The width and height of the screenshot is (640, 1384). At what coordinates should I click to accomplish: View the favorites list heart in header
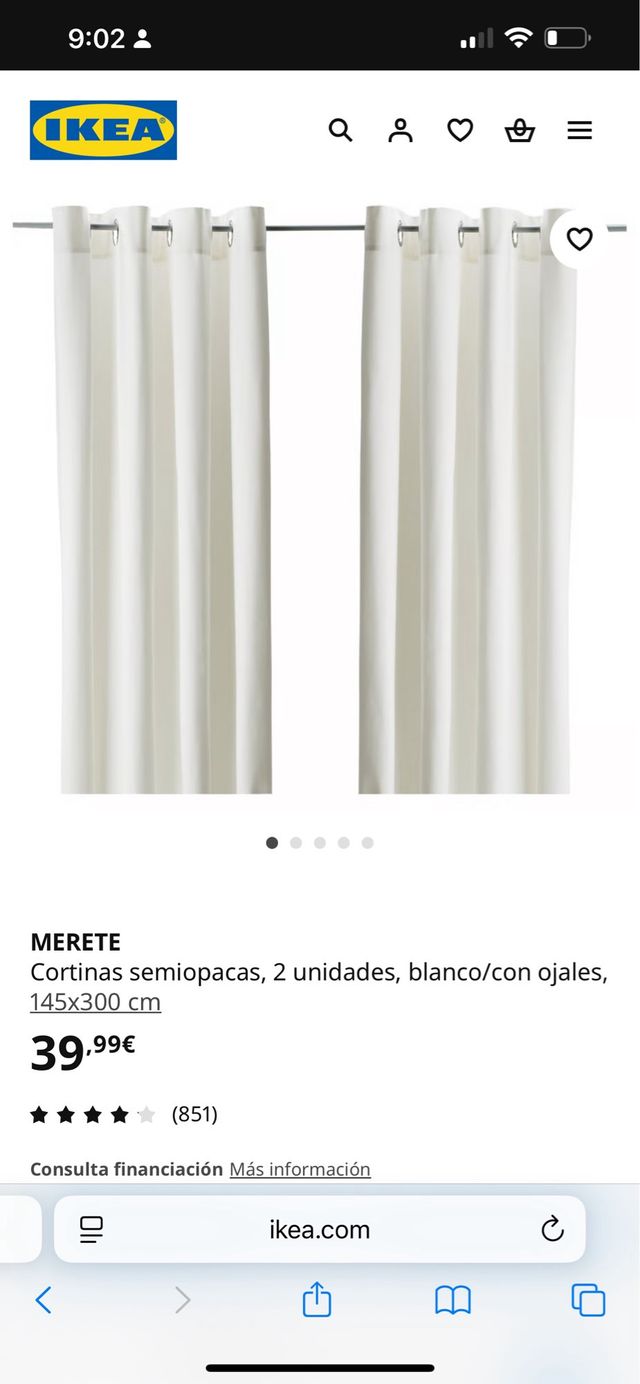click(x=460, y=130)
